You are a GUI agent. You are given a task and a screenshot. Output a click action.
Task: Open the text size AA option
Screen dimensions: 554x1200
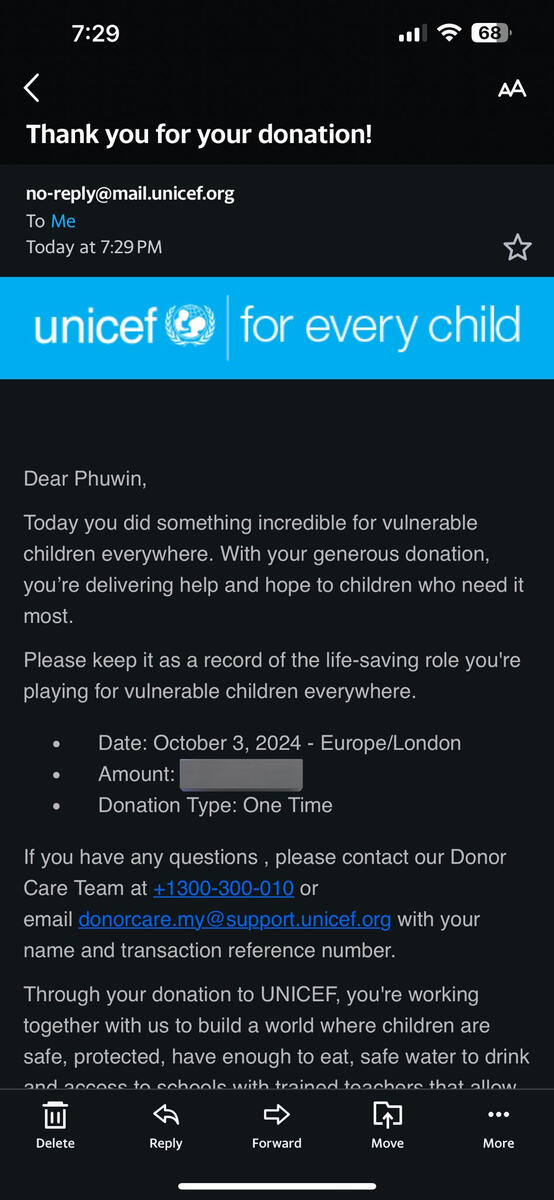click(x=511, y=89)
